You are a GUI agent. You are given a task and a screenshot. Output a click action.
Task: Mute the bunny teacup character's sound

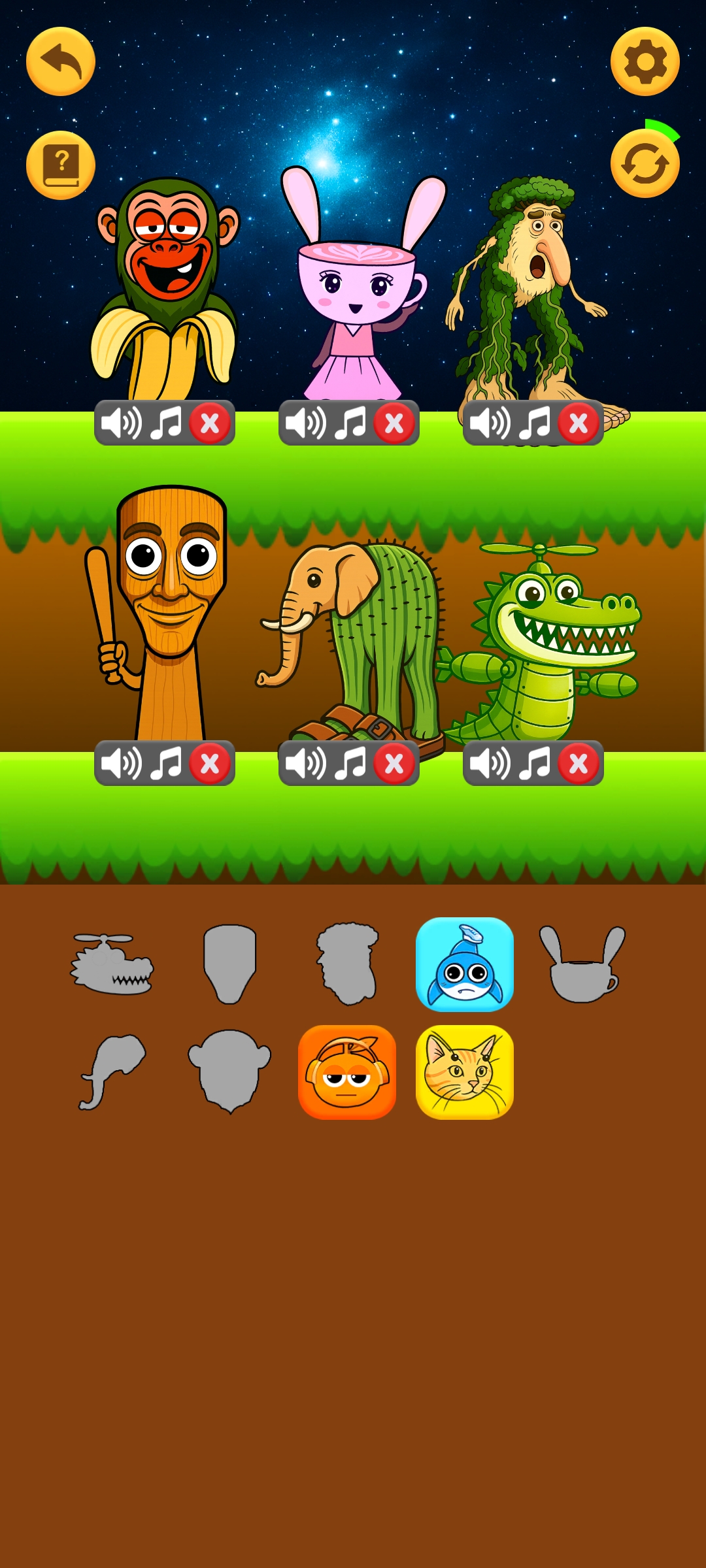pos(305,423)
